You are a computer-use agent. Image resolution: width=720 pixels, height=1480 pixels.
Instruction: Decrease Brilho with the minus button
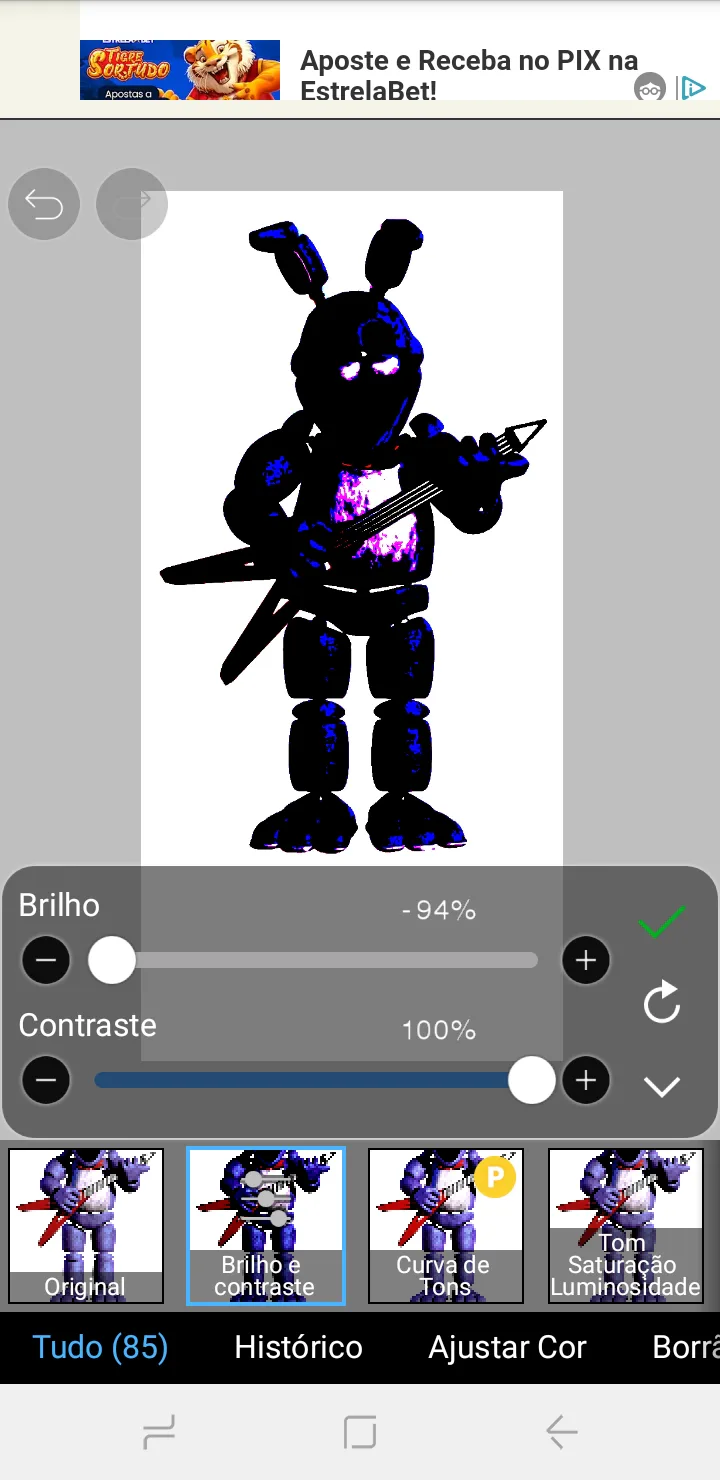[x=46, y=961]
